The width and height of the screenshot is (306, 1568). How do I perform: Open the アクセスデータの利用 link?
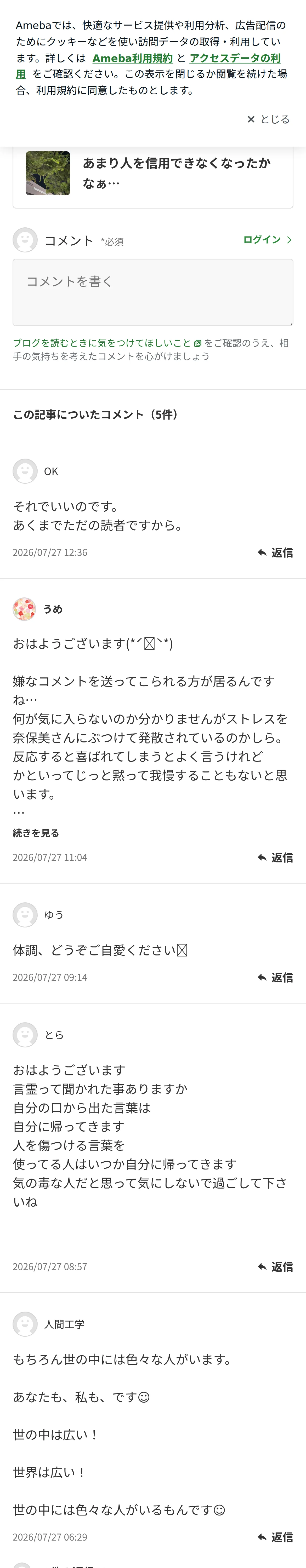[148, 66]
